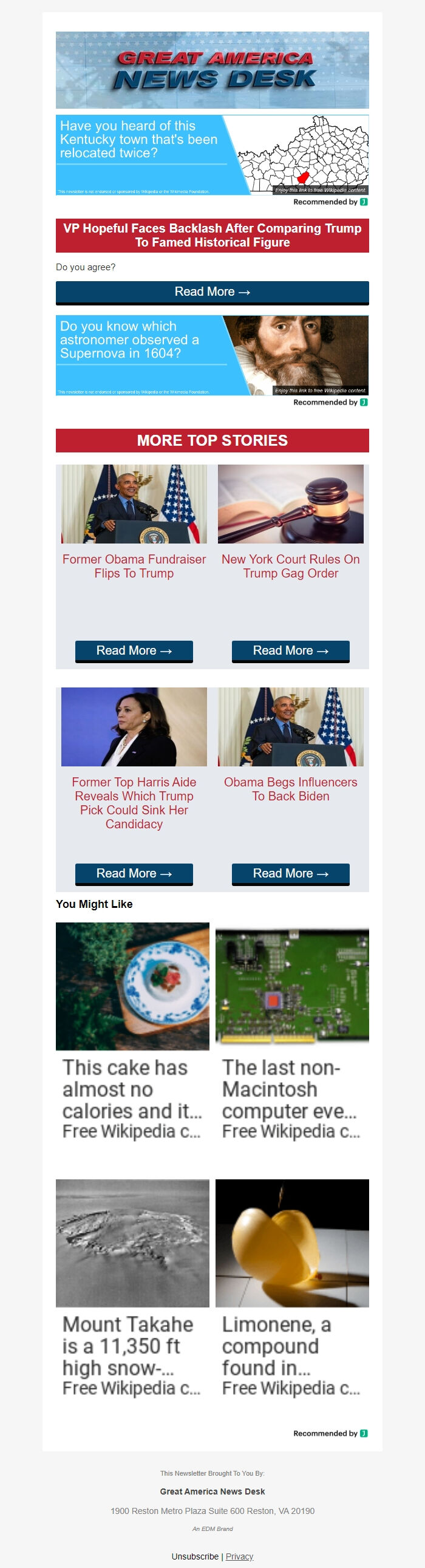Tap the Great America News Desk header banner
The width and height of the screenshot is (425, 1568).
point(212,70)
